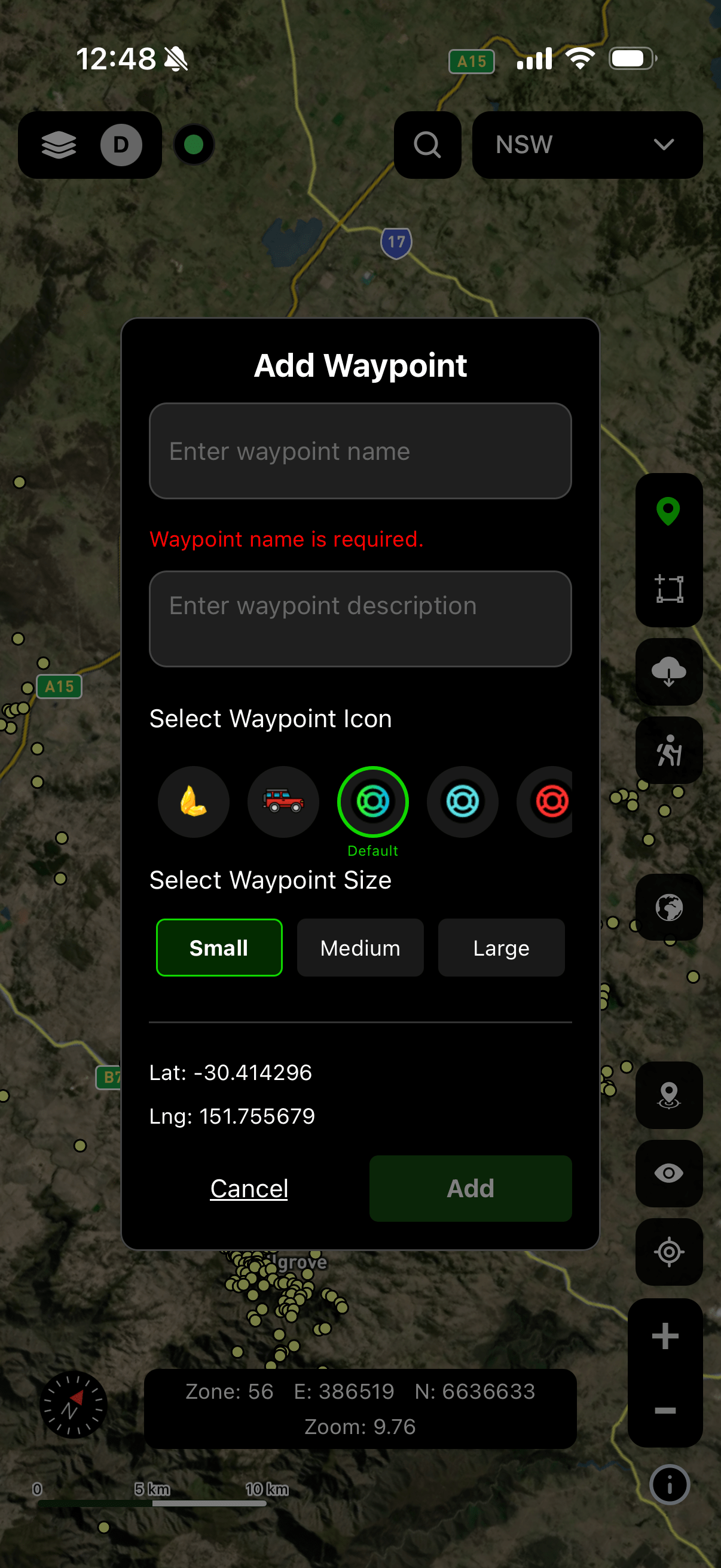Image resolution: width=721 pixels, height=1568 pixels.
Task: Tap the cloud download button
Action: point(668,672)
